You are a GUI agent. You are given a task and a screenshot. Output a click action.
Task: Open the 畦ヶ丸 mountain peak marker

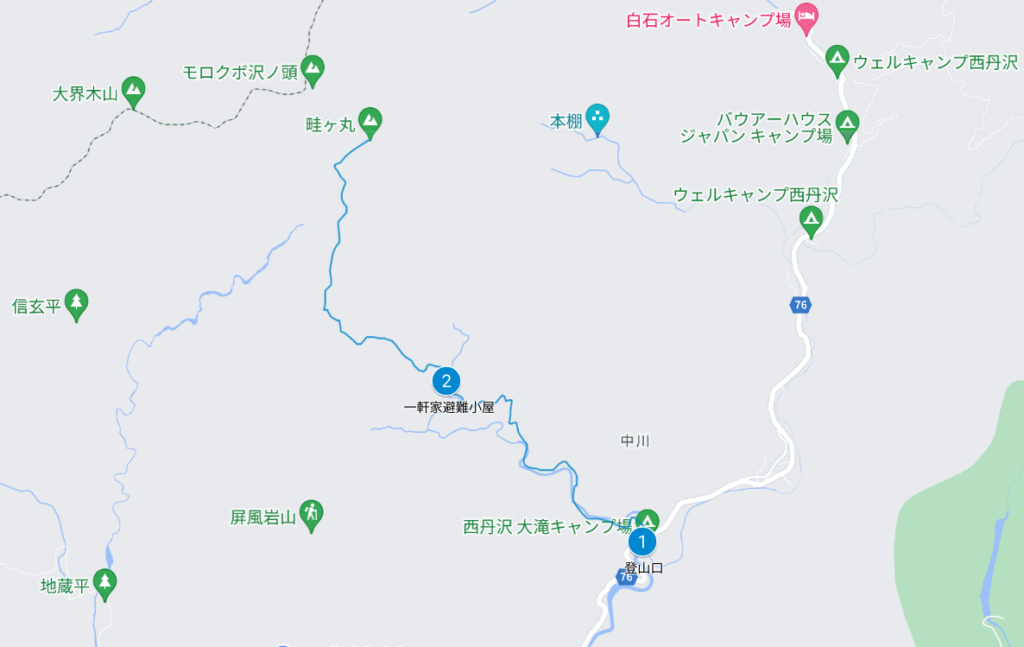pos(370,122)
